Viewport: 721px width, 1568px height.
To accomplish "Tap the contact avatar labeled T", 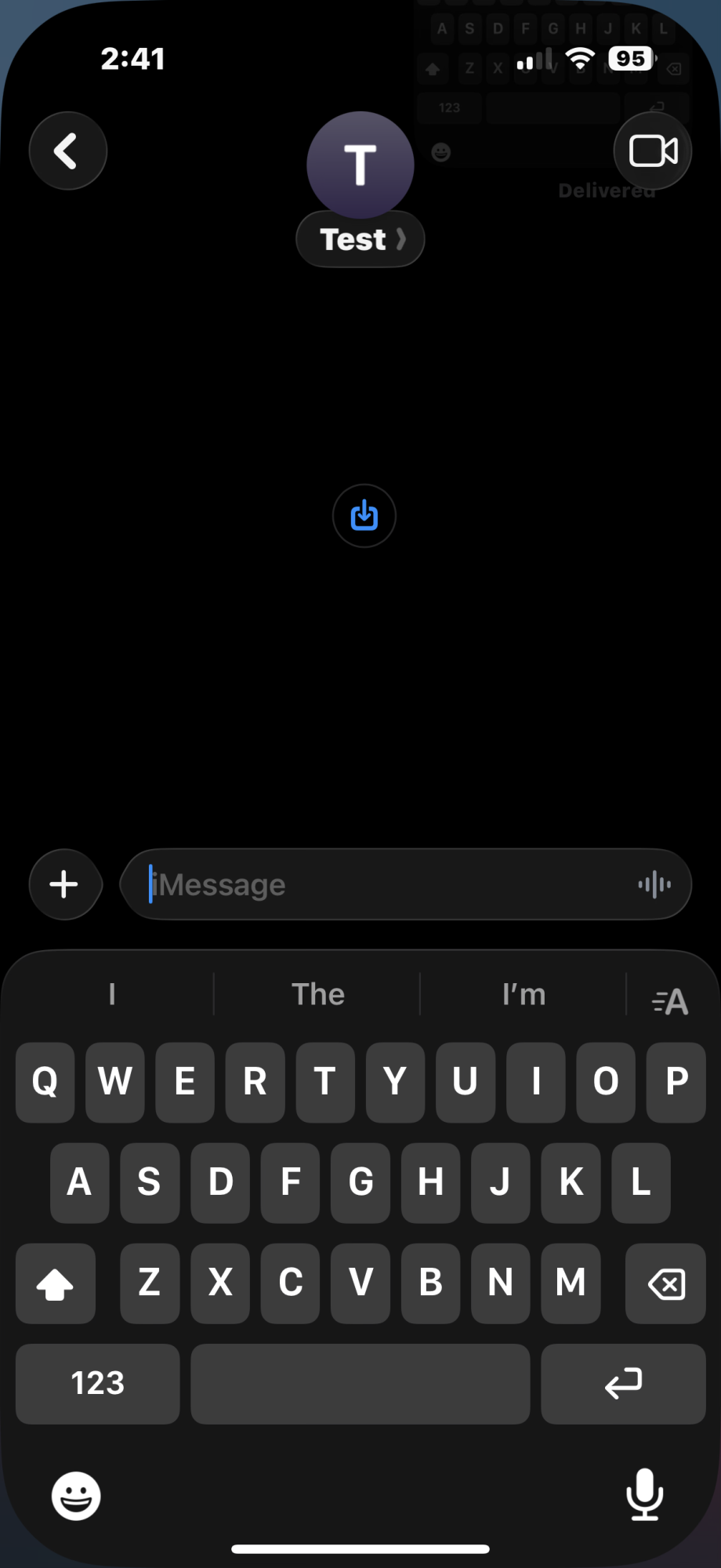I will click(x=360, y=165).
